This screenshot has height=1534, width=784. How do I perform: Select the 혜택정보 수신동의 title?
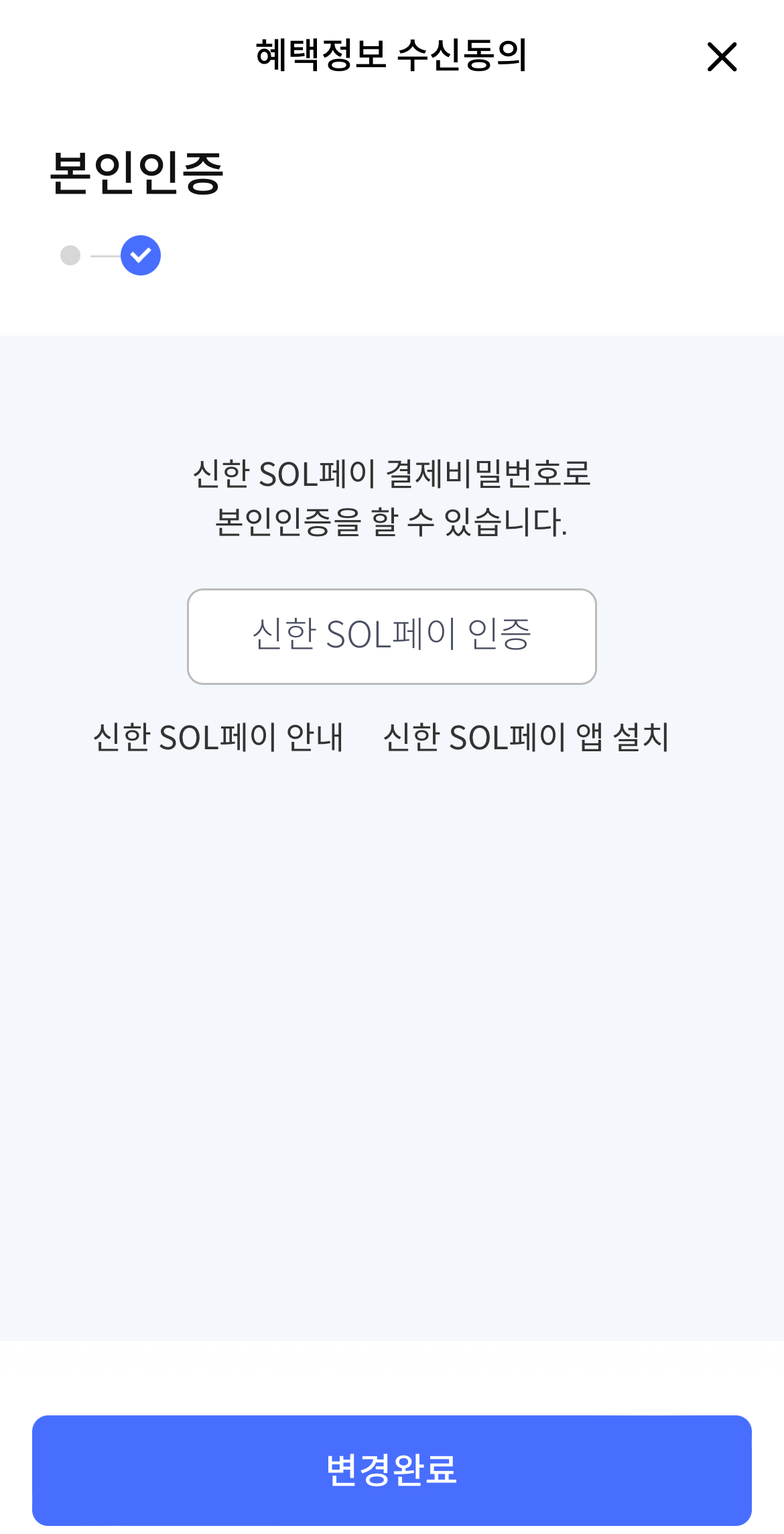(391, 57)
